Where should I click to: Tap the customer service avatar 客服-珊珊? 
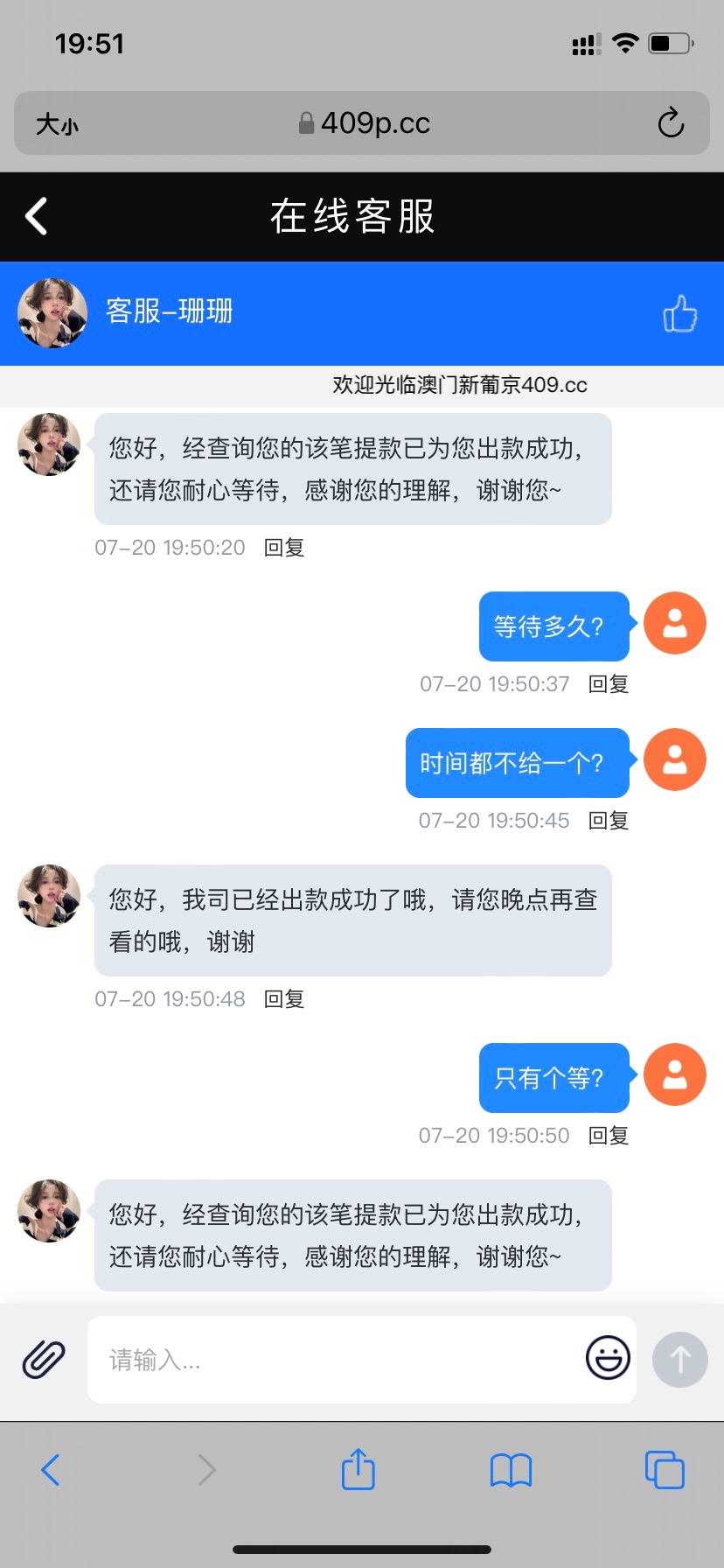[x=51, y=312]
